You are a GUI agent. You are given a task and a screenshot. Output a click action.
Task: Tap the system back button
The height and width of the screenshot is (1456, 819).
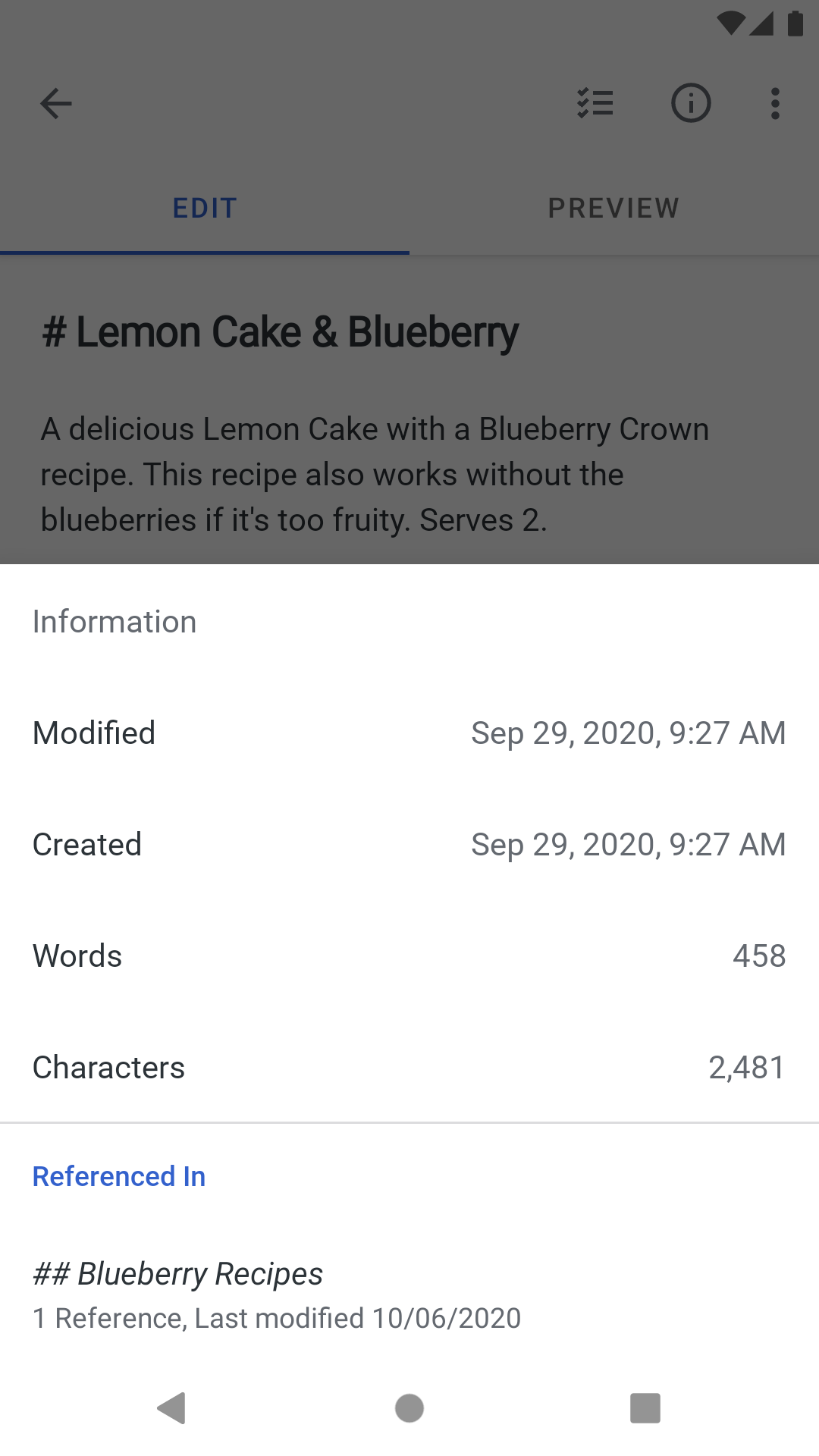coord(172,1408)
